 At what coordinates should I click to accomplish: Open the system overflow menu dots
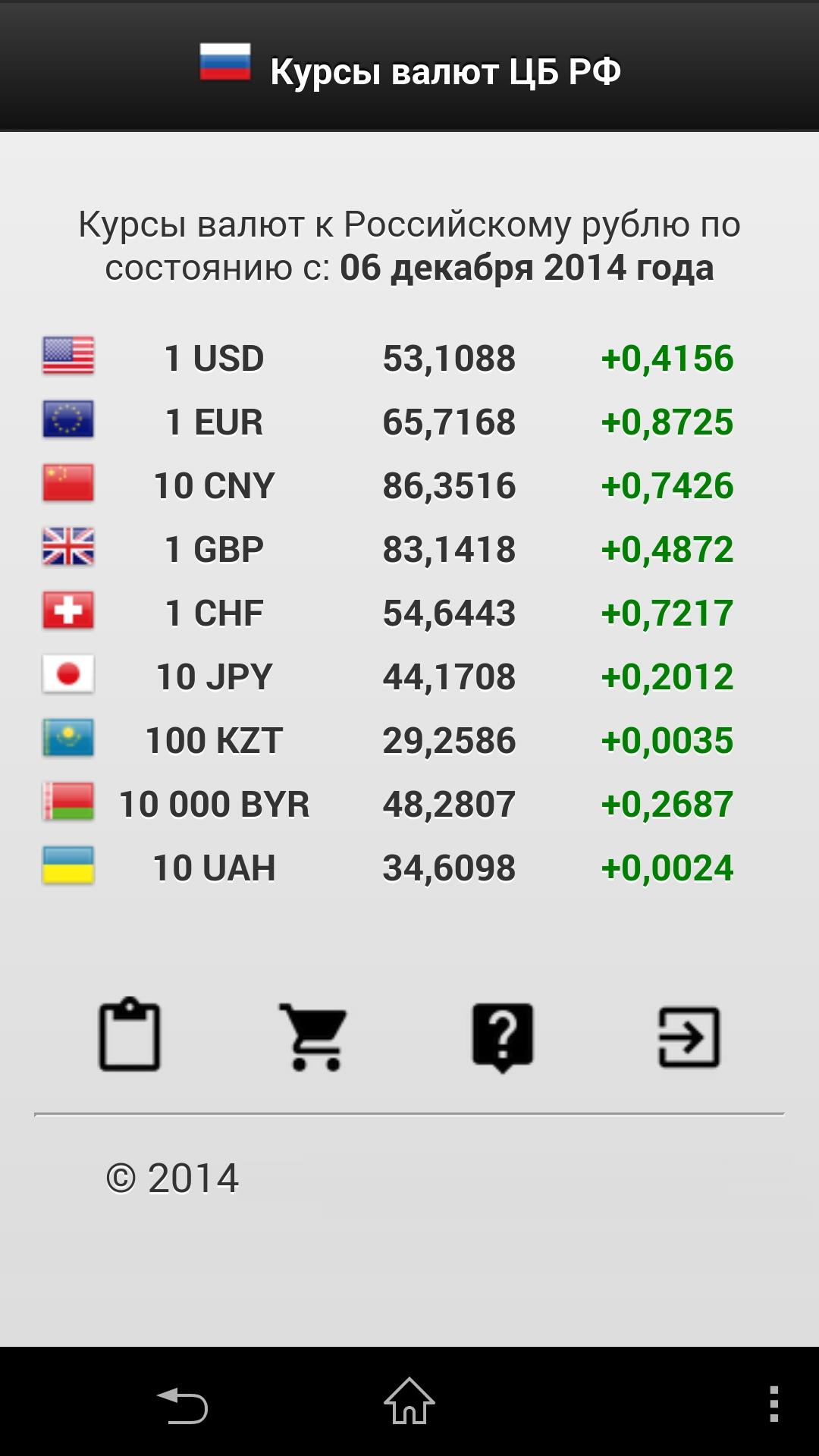pos(773,1404)
